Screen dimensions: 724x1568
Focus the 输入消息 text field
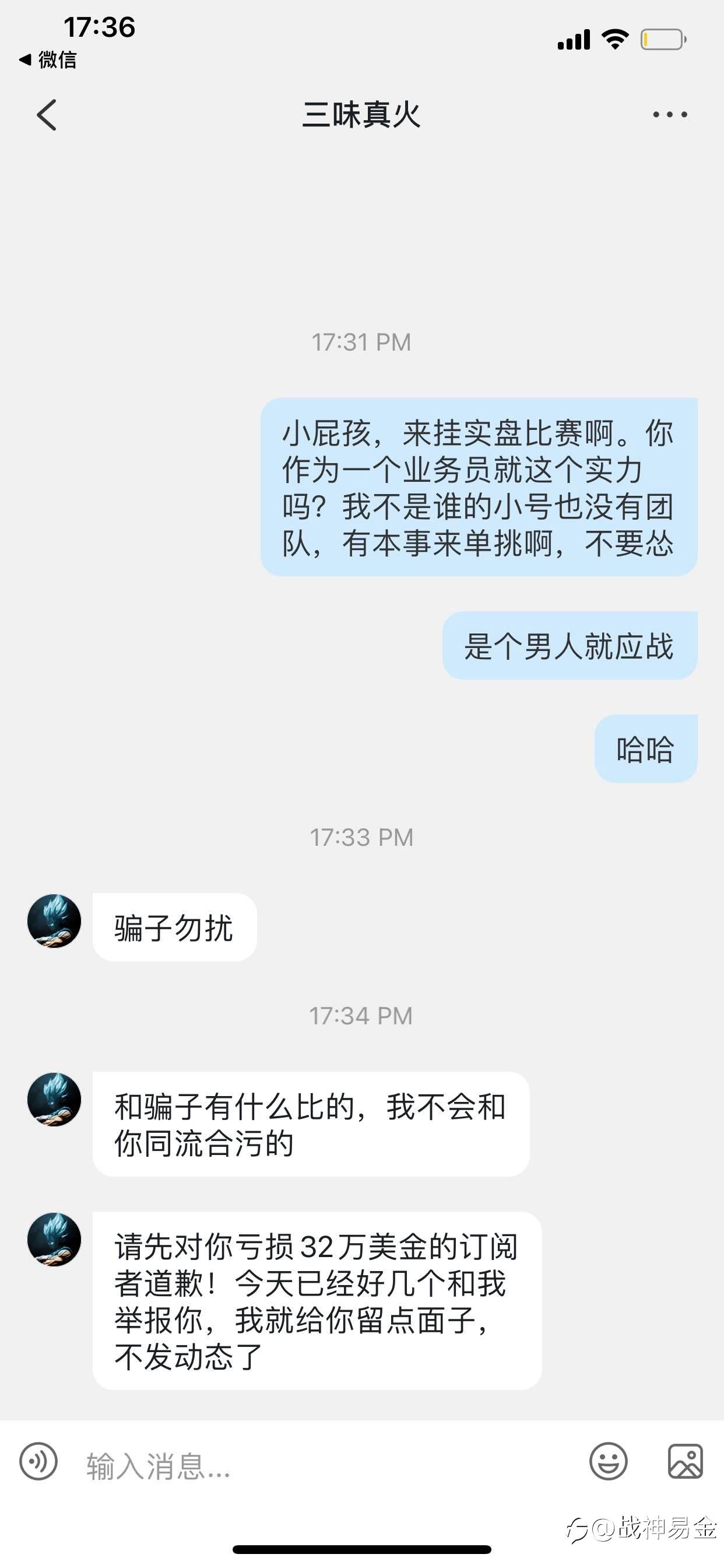(322, 1465)
